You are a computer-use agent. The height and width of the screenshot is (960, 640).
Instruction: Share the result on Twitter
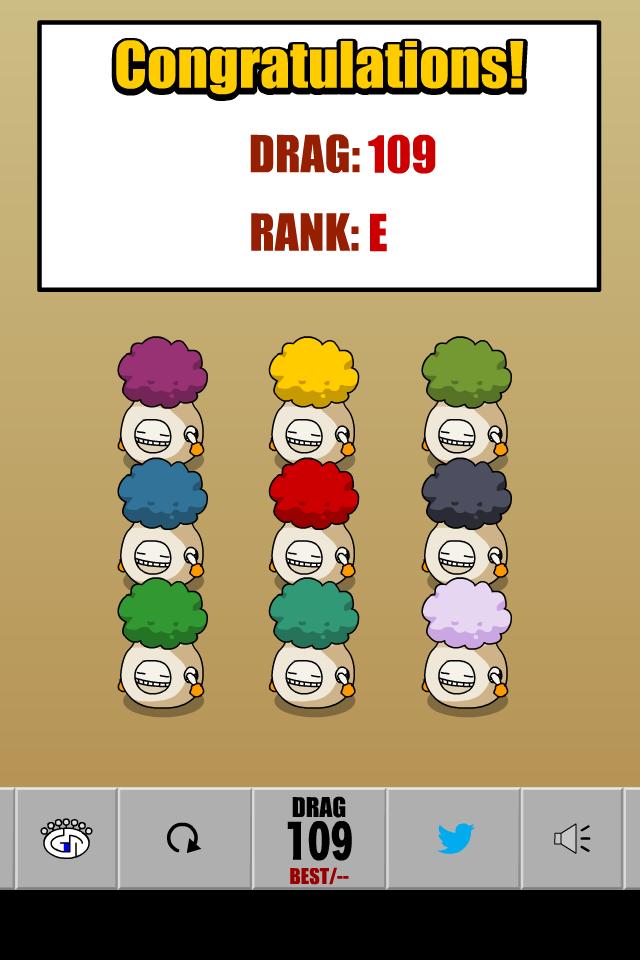[455, 838]
